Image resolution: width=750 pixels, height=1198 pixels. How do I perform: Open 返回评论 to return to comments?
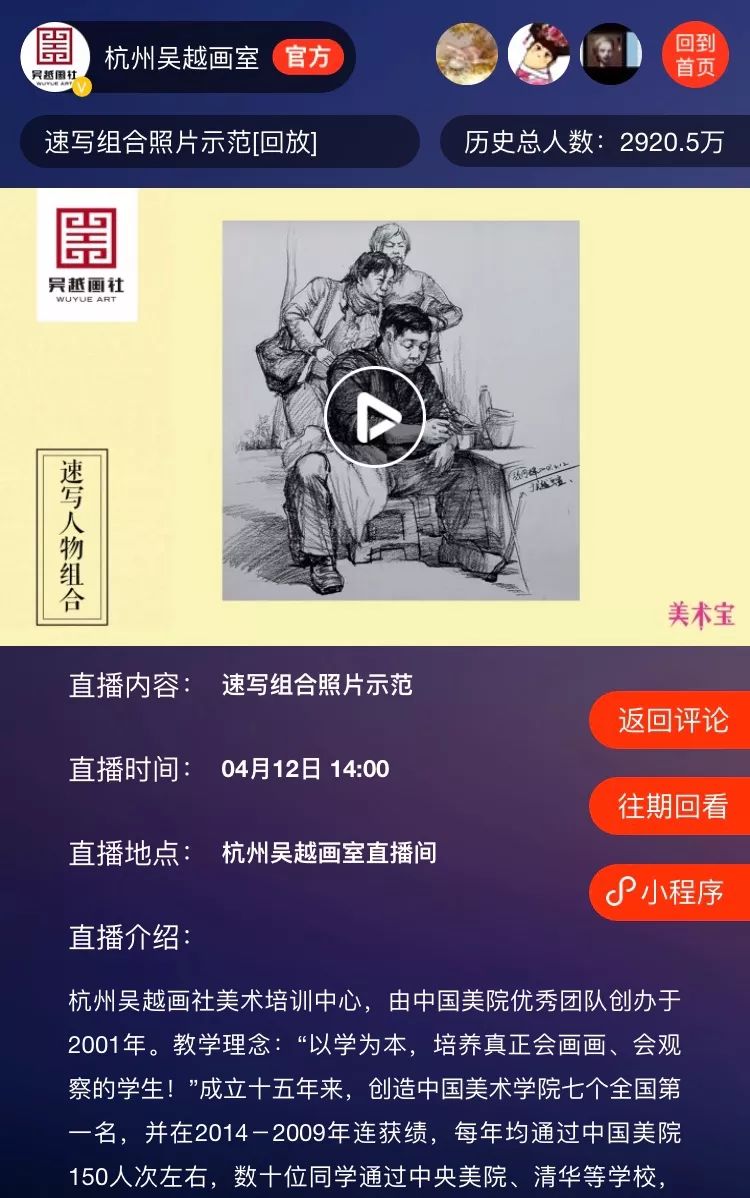click(x=672, y=720)
